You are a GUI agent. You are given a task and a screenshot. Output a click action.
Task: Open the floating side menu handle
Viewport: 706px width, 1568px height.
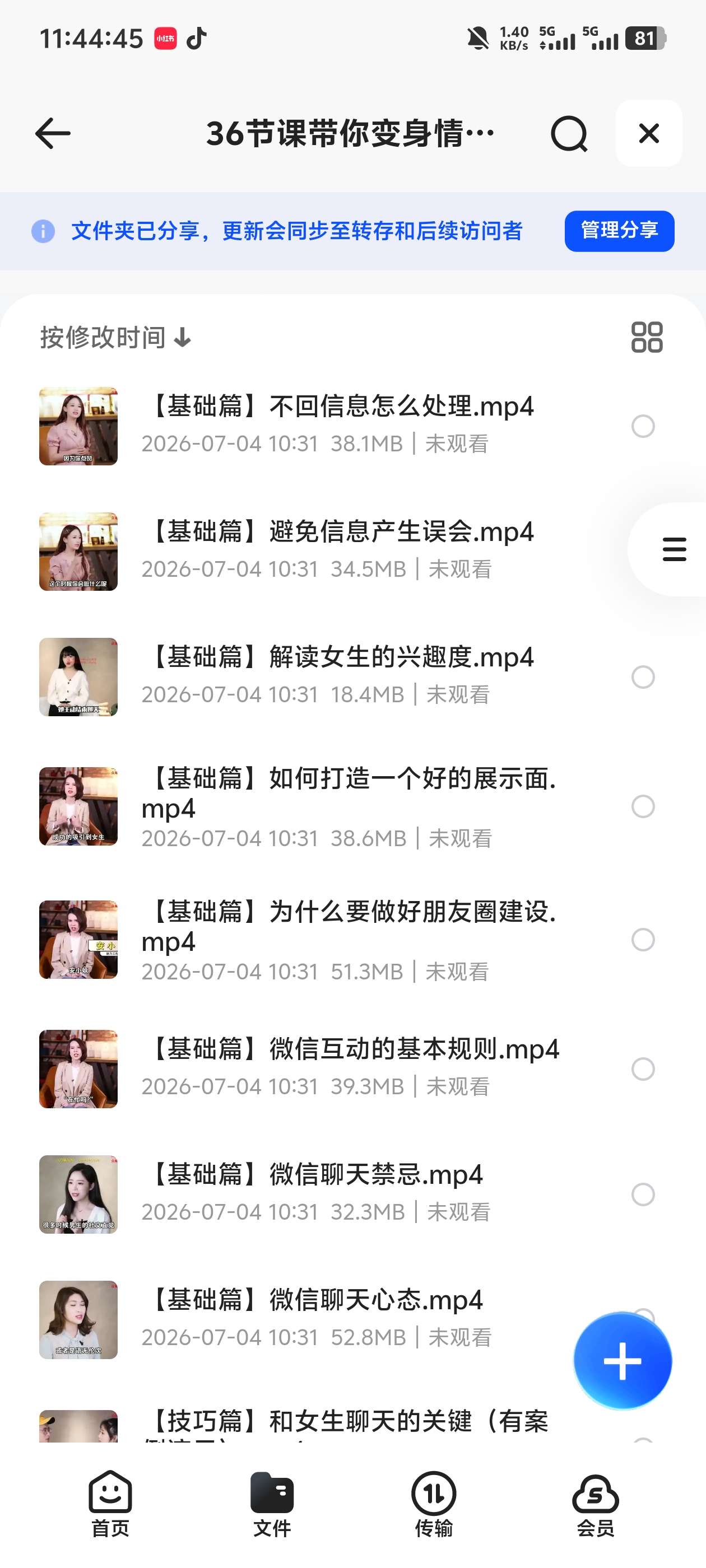673,550
